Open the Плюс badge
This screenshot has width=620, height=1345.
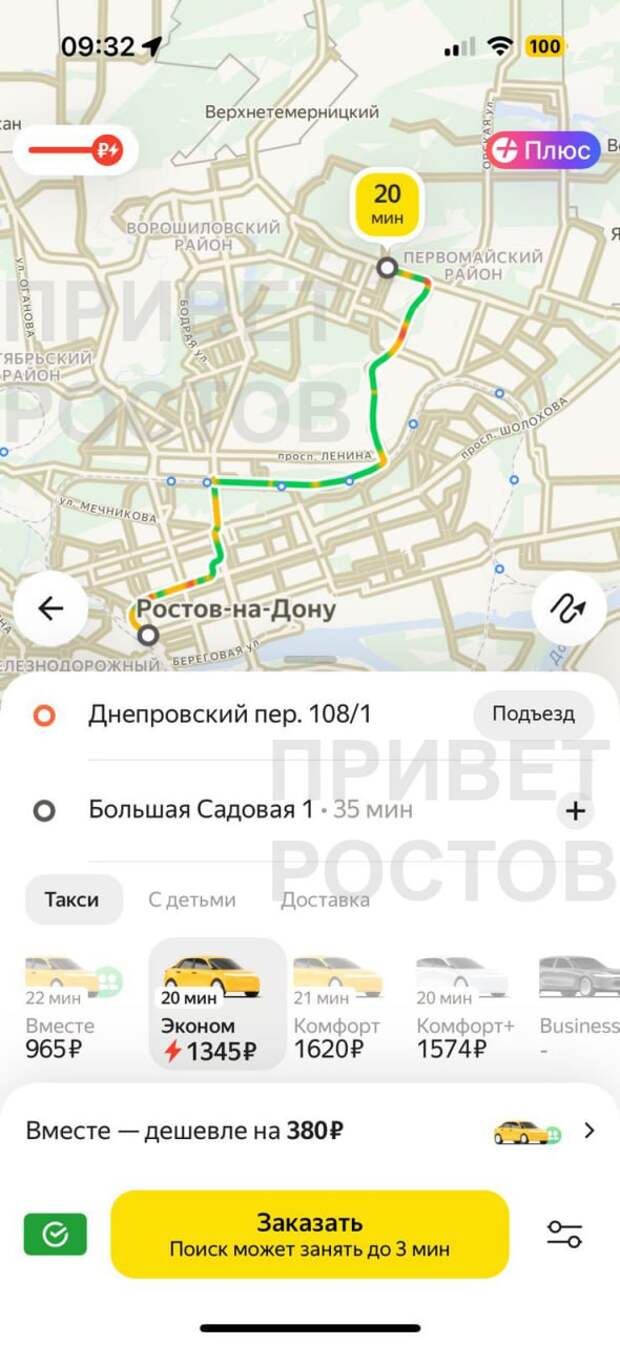[544, 151]
